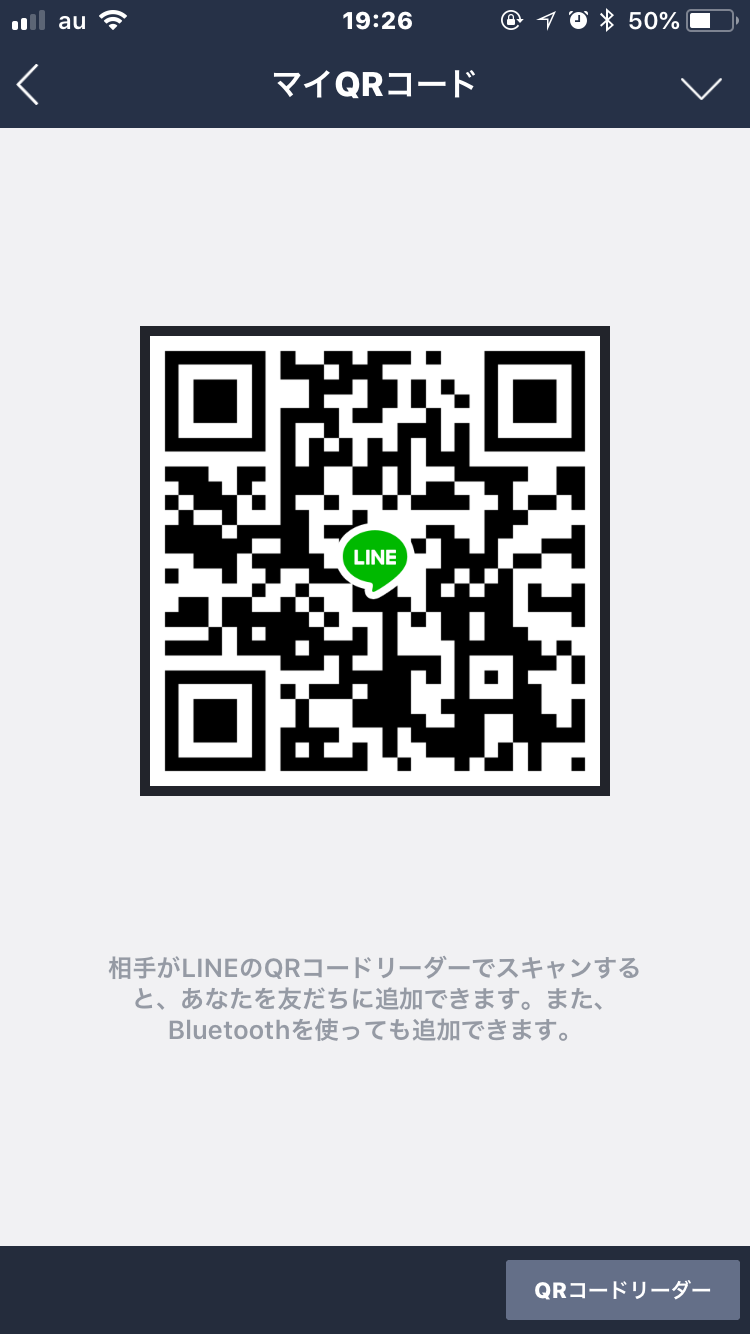Go back from My QR Code screen
The height and width of the screenshot is (1334, 750).
(x=29, y=86)
